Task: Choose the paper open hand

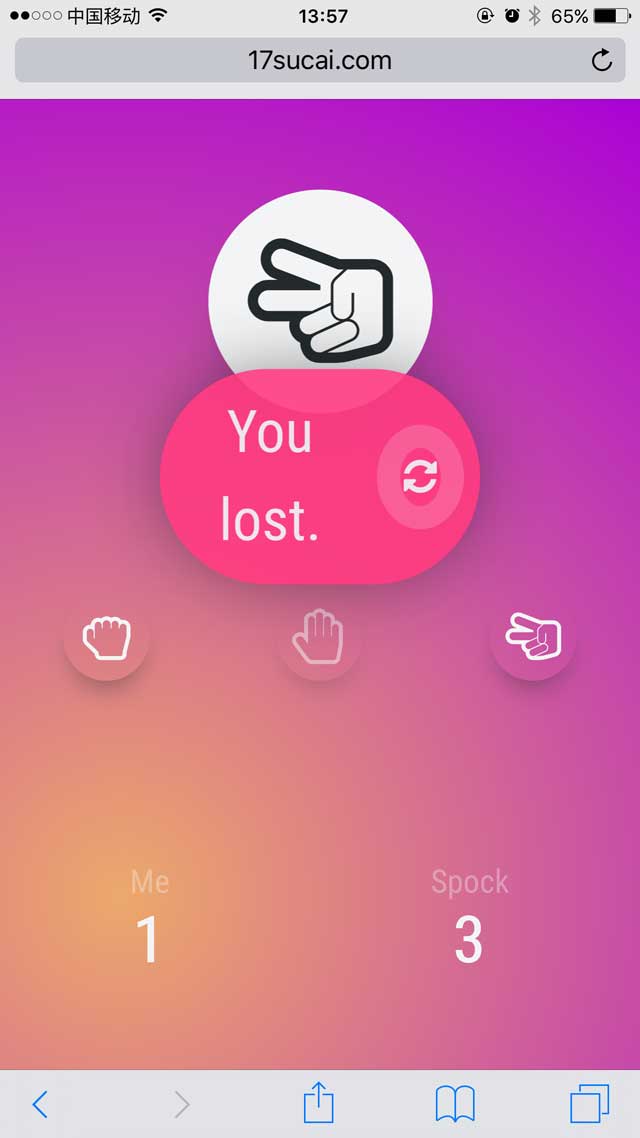Action: [319, 637]
